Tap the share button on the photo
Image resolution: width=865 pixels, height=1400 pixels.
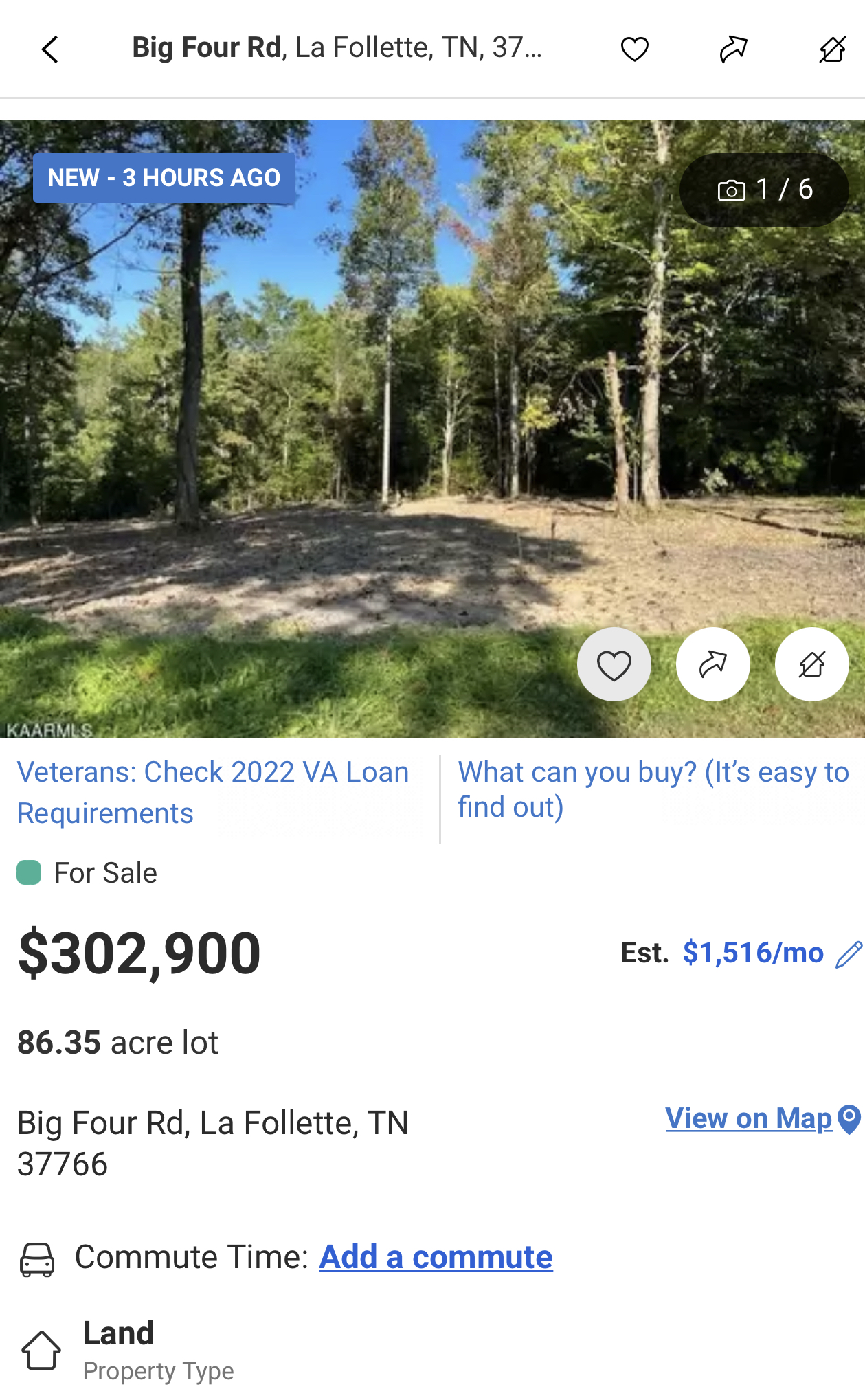[712, 664]
